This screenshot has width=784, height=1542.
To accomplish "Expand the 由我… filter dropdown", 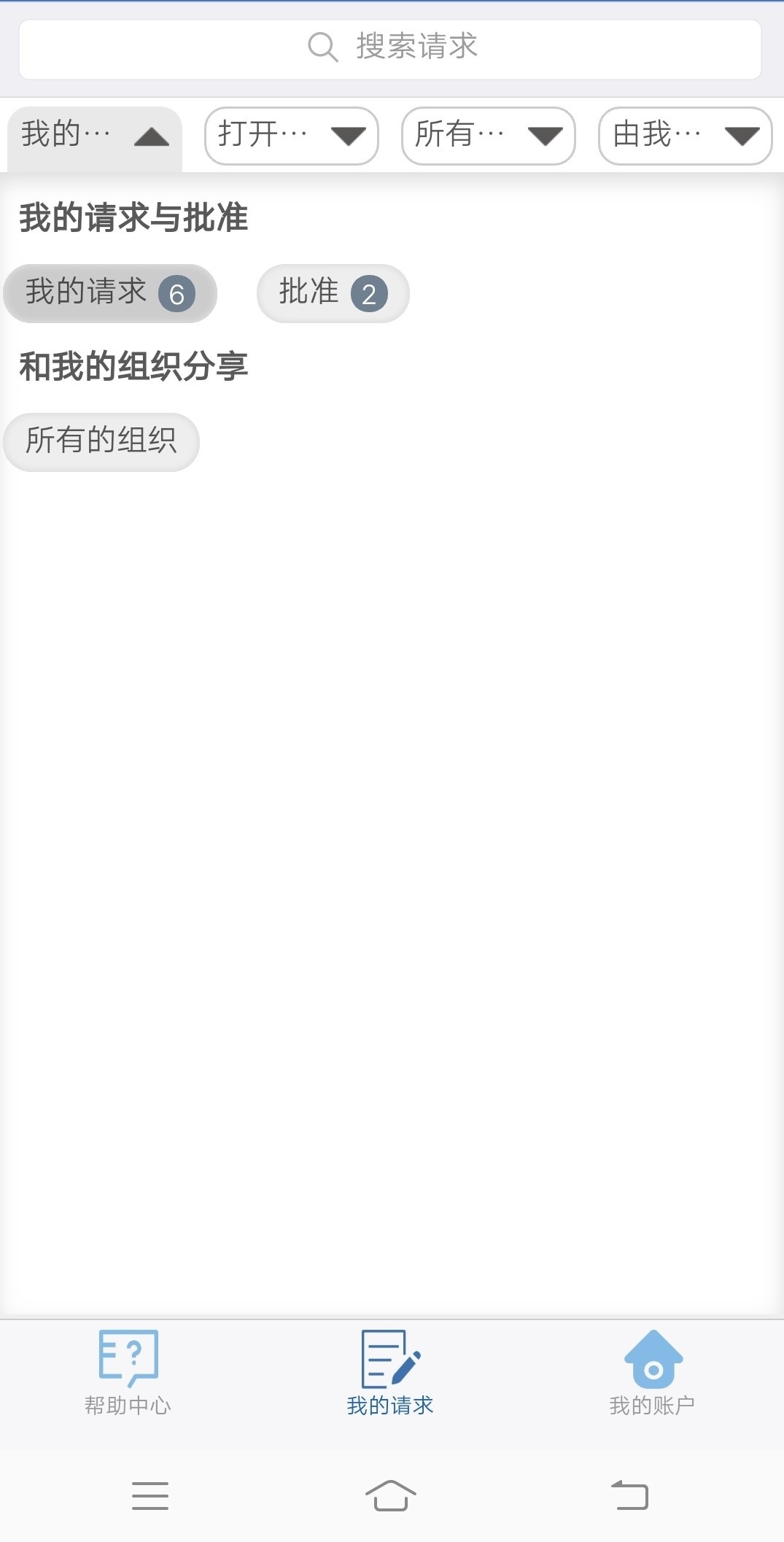I will (x=685, y=136).
